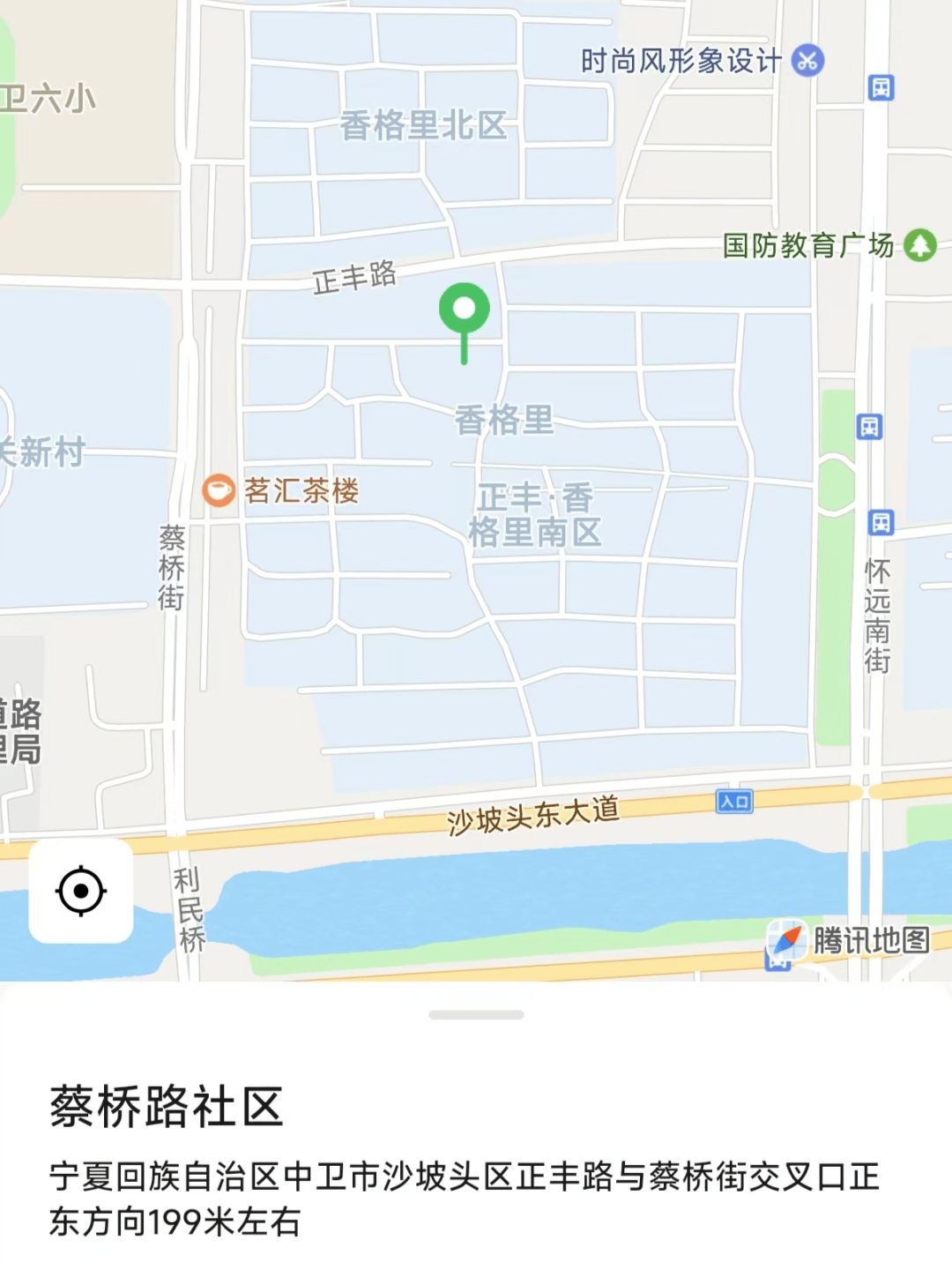The image size is (952, 1270).
Task: Tap the bottom sheet drag handle
Action: (476, 1015)
